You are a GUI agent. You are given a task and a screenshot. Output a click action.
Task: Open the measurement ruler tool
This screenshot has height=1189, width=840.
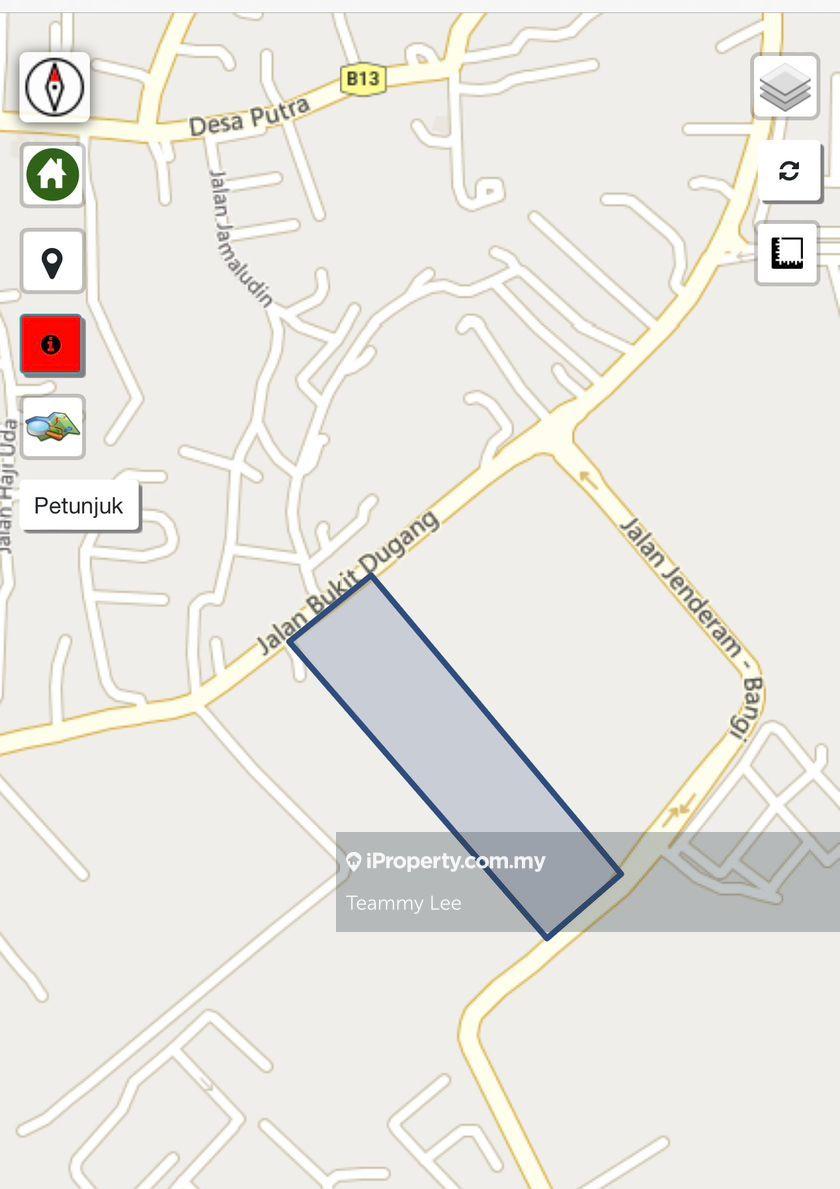tap(787, 253)
